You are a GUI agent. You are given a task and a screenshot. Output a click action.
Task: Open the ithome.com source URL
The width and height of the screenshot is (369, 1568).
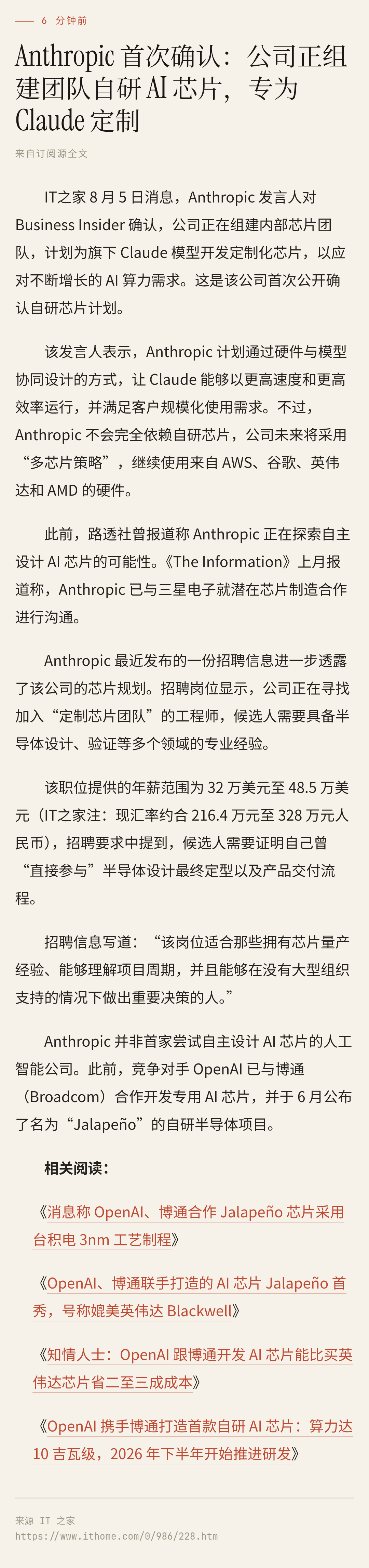[x=117, y=1536]
